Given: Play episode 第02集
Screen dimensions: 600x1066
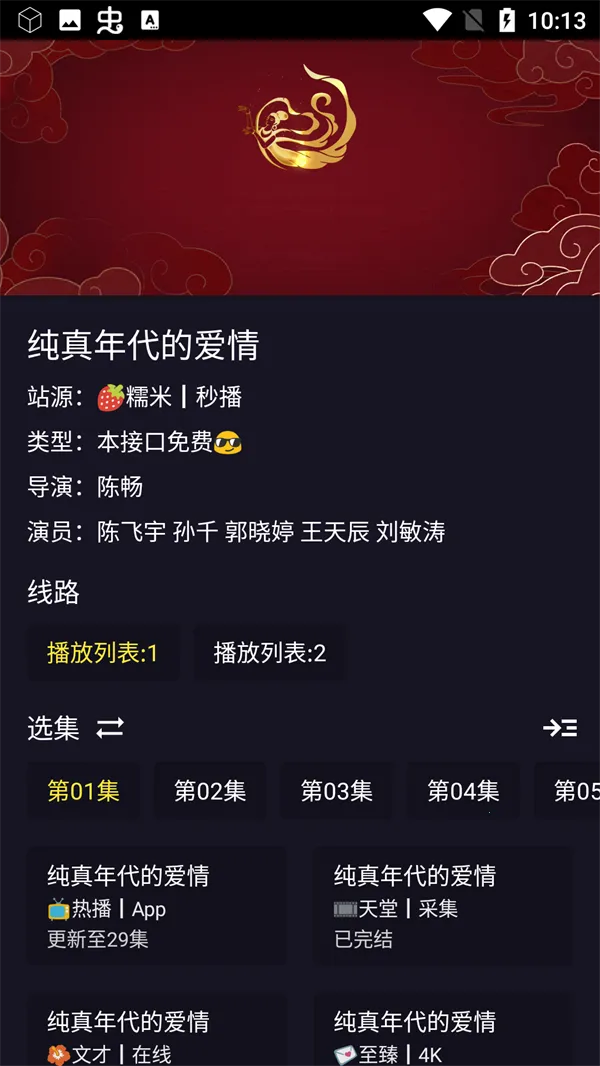Looking at the screenshot, I should [x=210, y=791].
